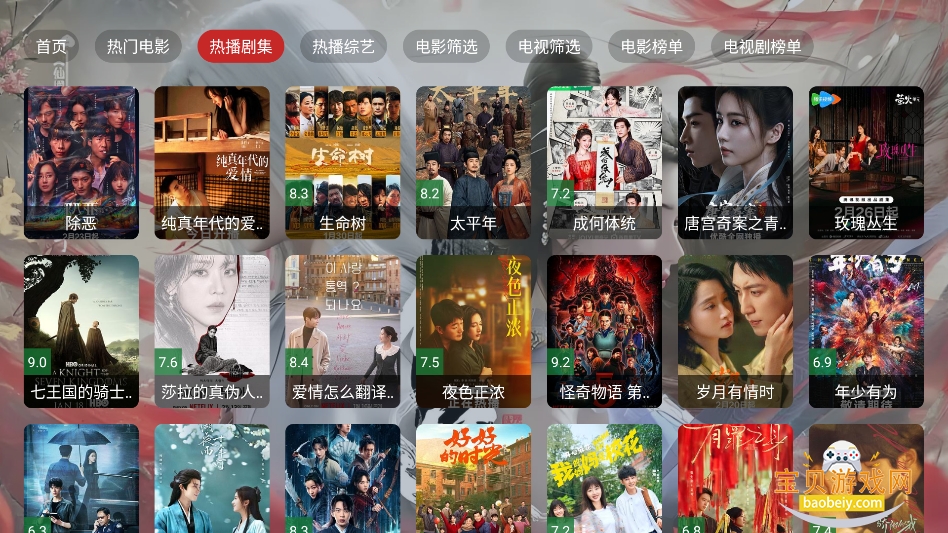Open the 电视剧榜单 tab
948x533 pixels.
click(x=762, y=46)
